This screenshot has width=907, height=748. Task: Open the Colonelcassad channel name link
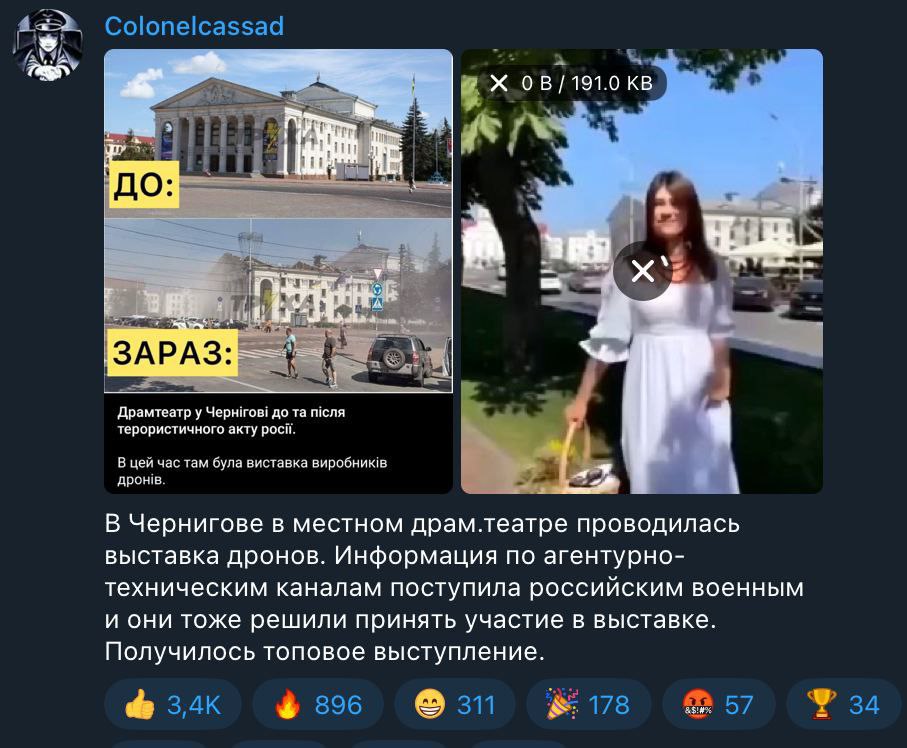pyautogui.click(x=194, y=26)
